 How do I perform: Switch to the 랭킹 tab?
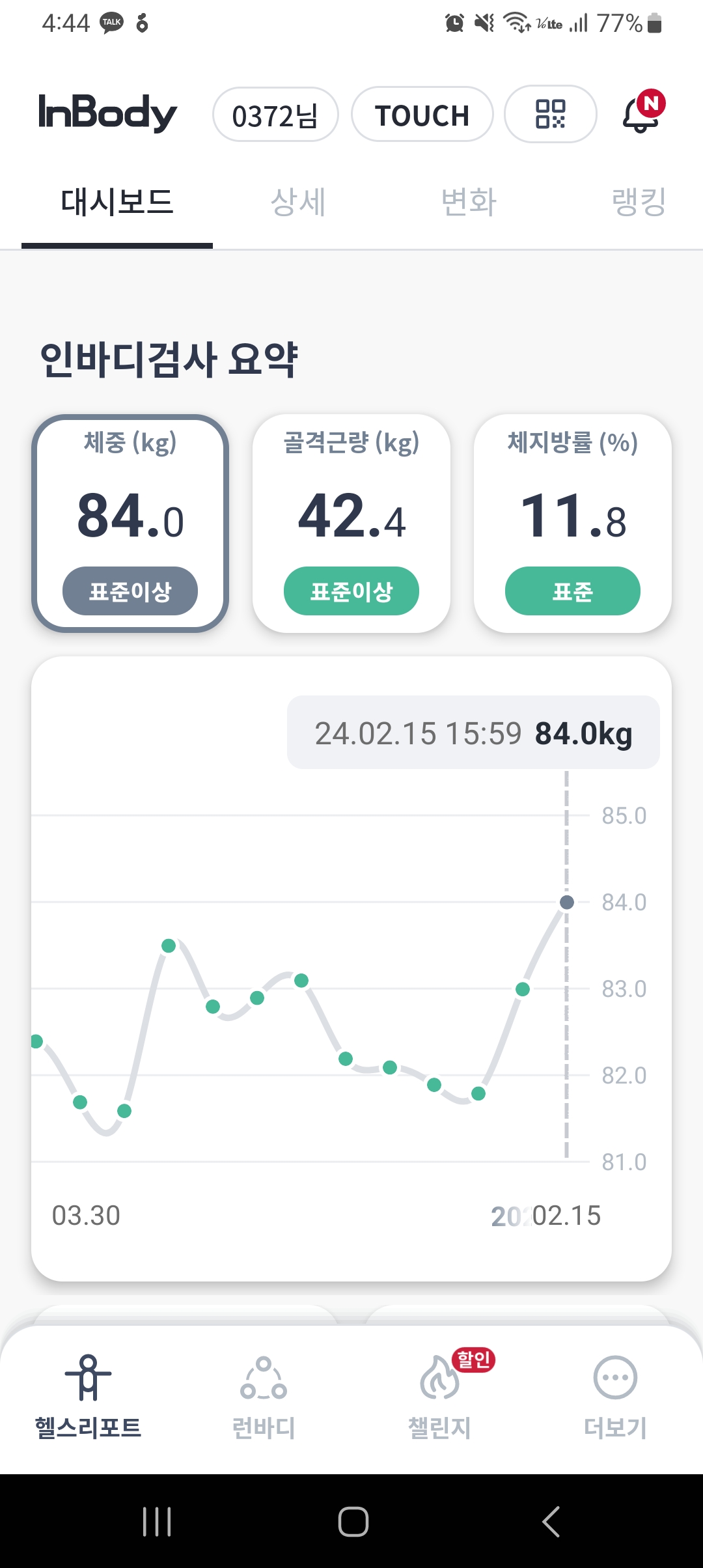639,202
